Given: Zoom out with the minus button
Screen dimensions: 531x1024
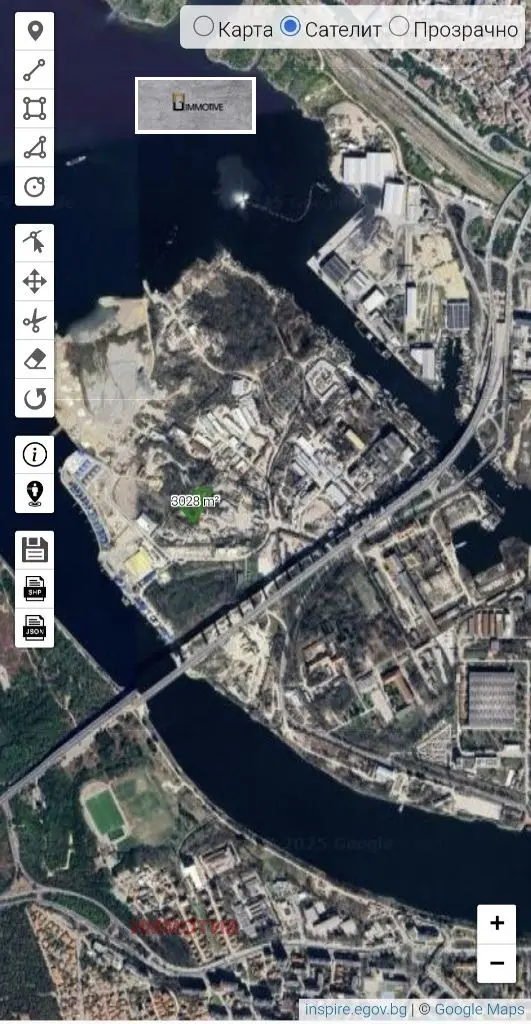Looking at the screenshot, I should (x=496, y=963).
